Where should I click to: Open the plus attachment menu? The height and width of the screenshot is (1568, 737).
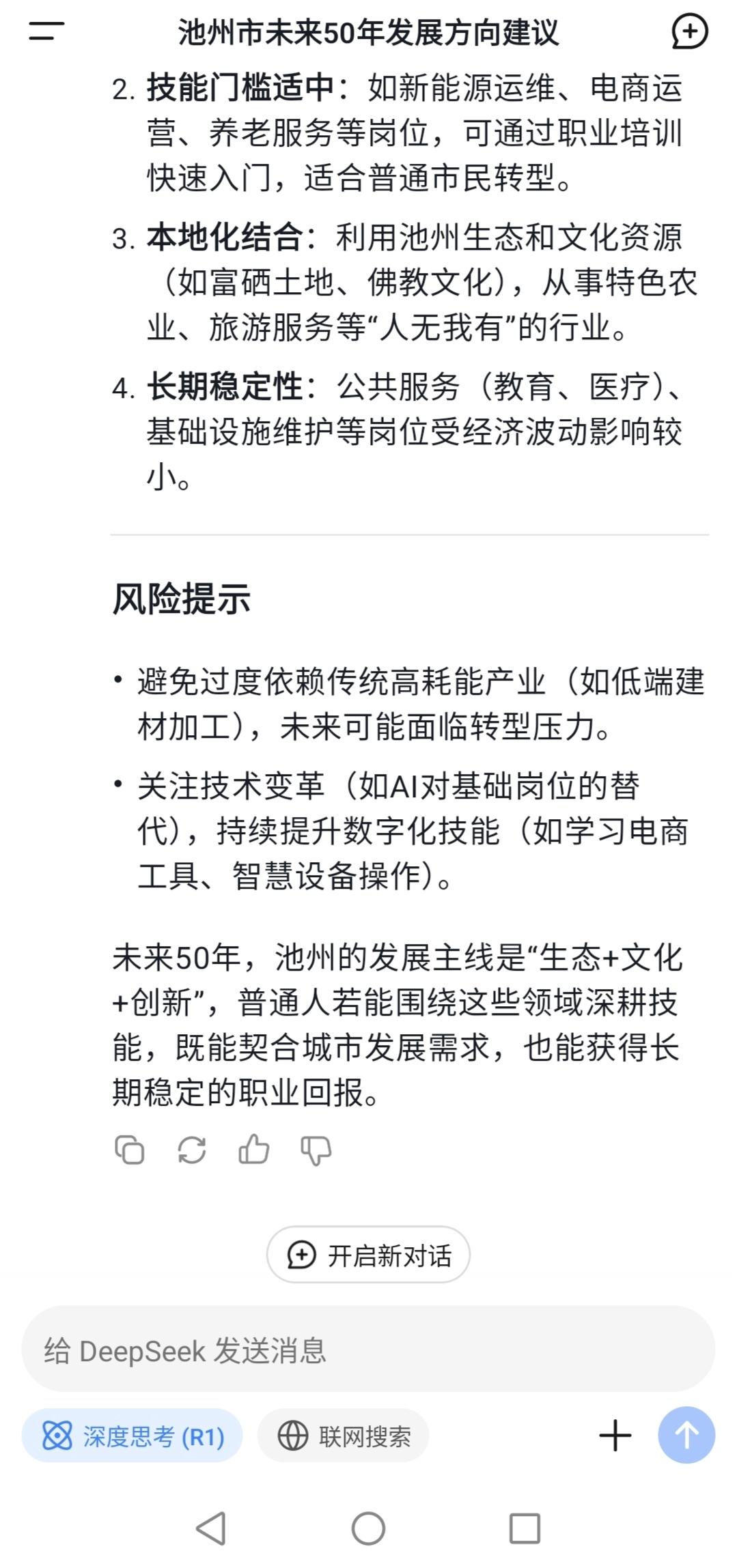[x=615, y=1436]
